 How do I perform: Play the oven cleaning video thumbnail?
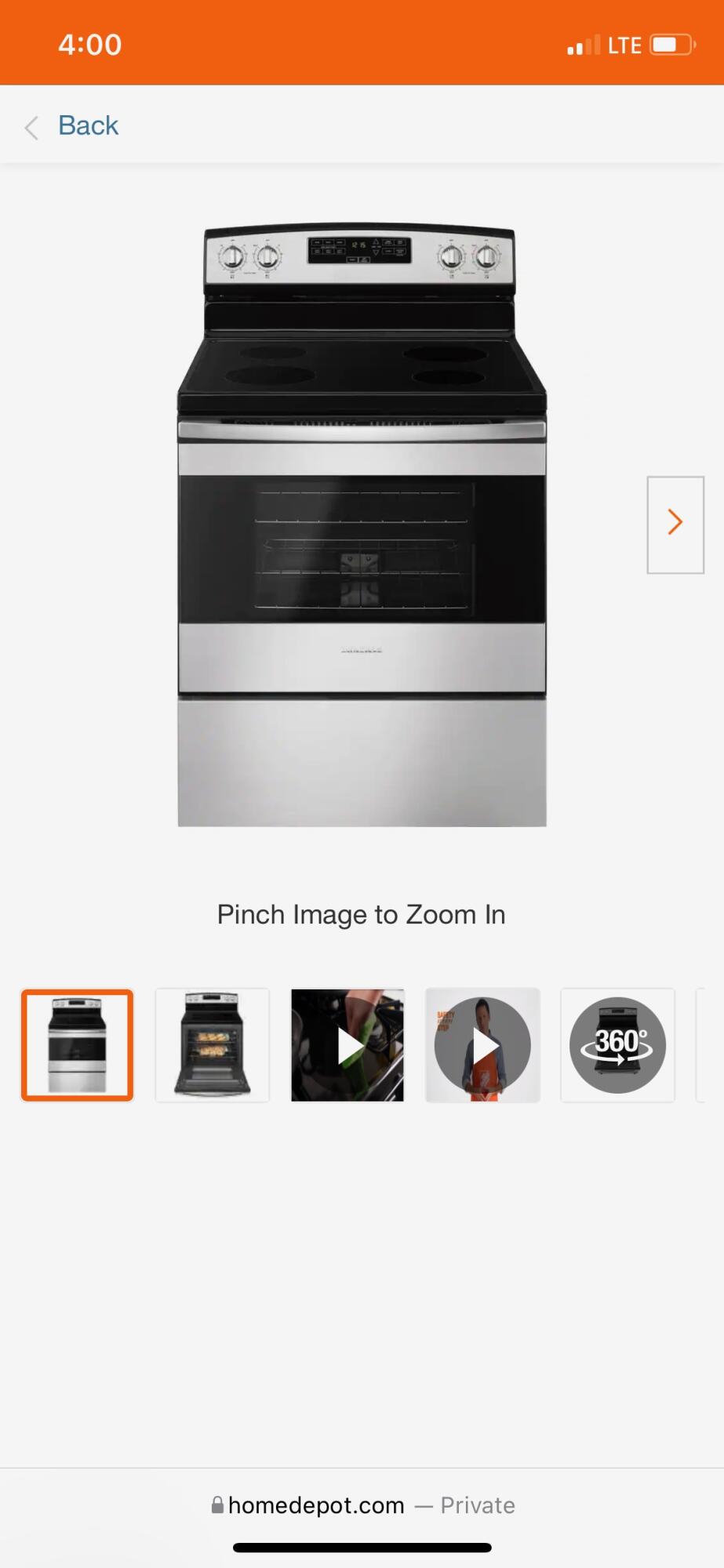pos(347,1045)
